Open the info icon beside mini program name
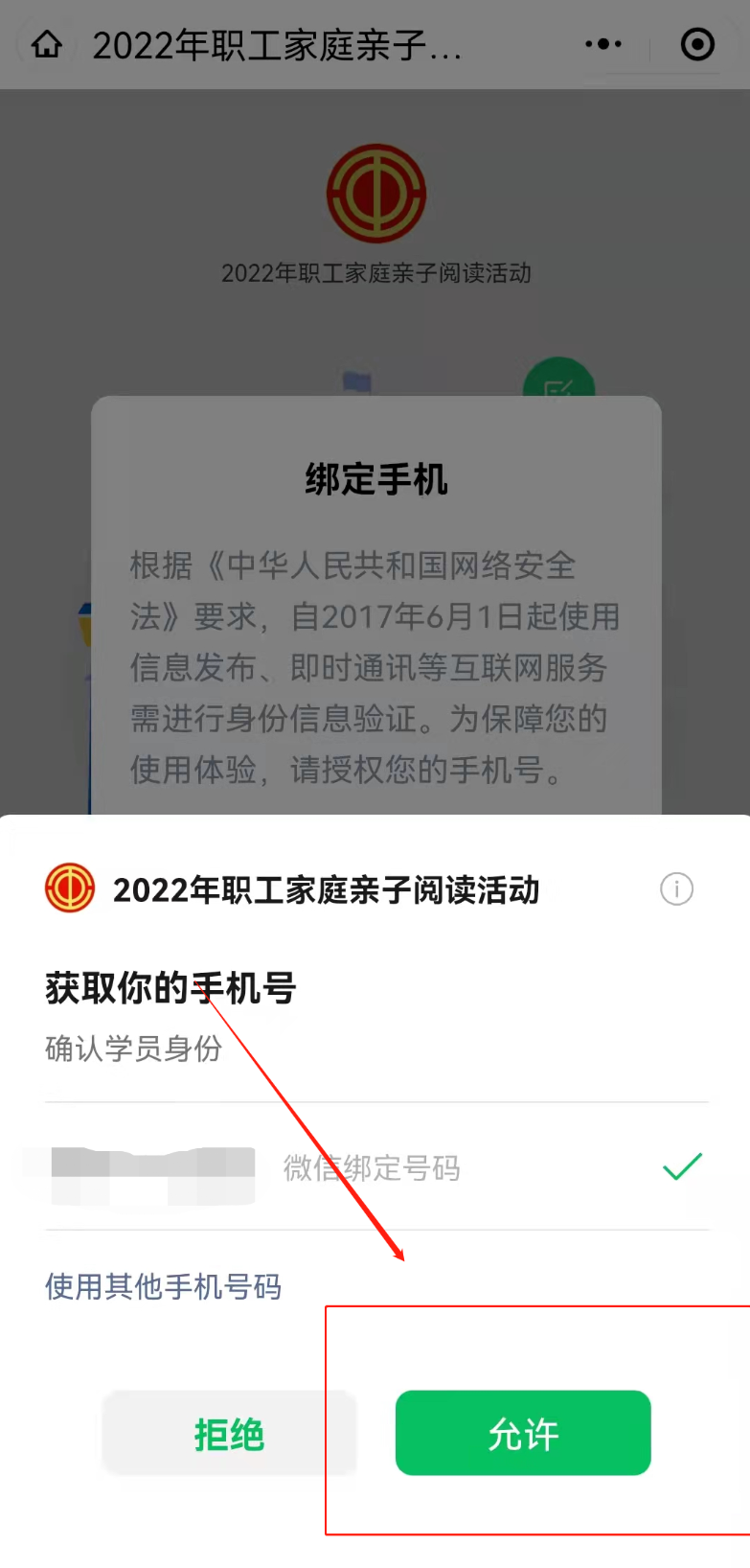 [676, 888]
